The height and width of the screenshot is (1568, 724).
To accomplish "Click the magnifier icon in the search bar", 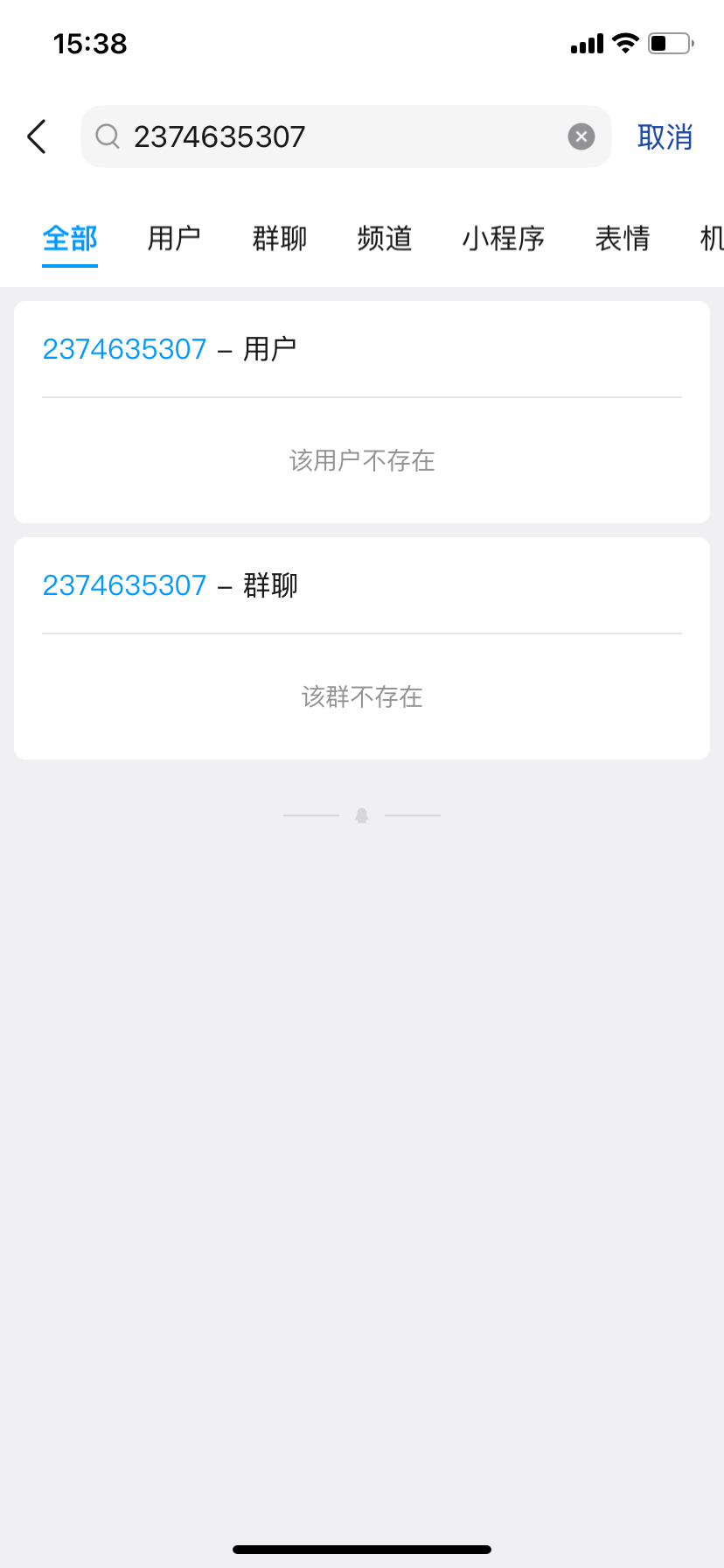I will click(107, 136).
